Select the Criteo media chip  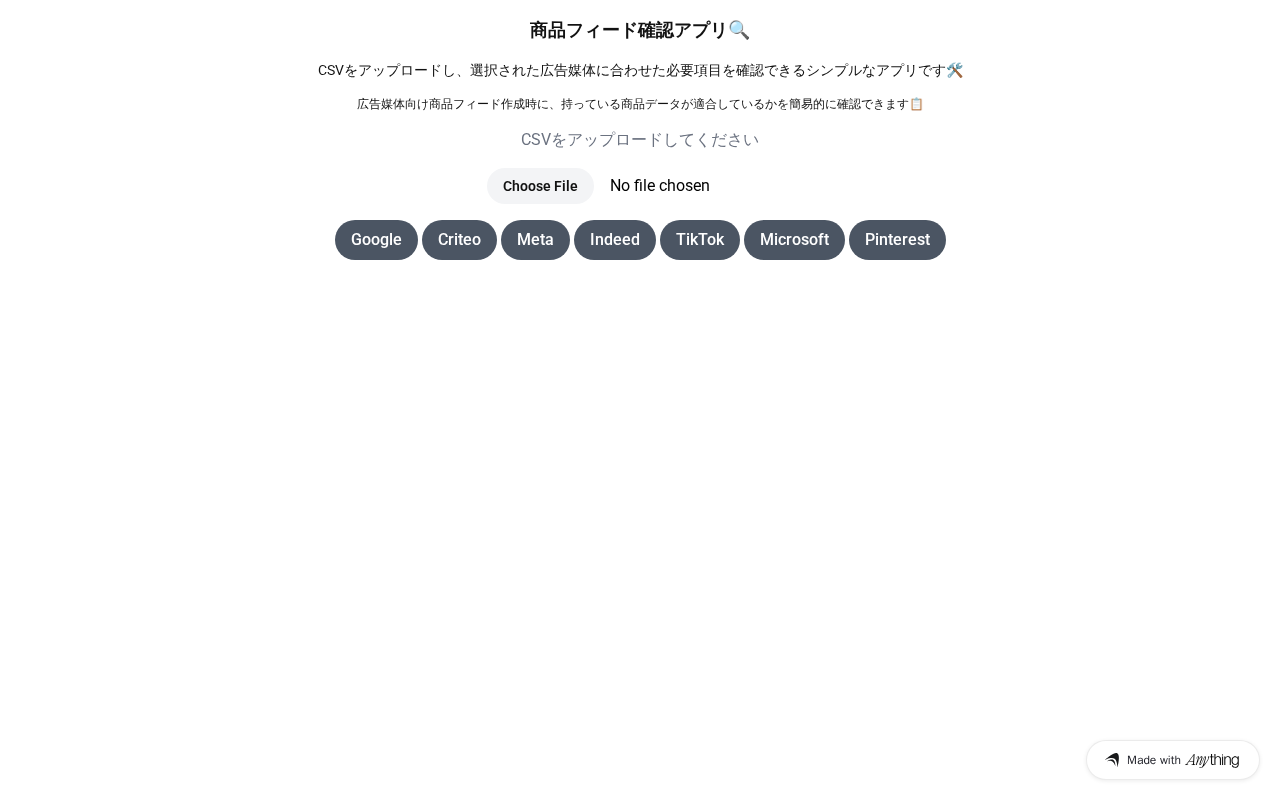pos(459,240)
